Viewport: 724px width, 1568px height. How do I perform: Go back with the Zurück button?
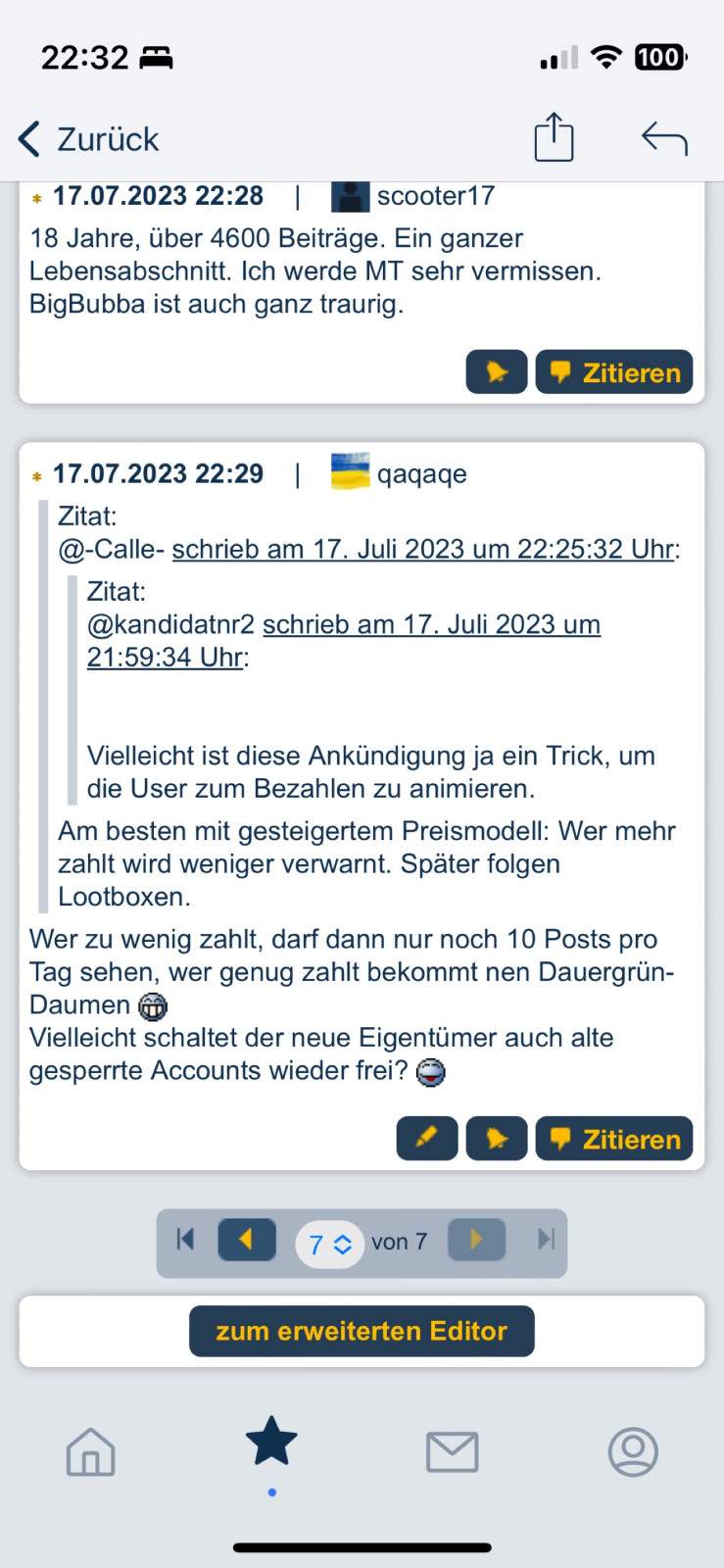(88, 139)
